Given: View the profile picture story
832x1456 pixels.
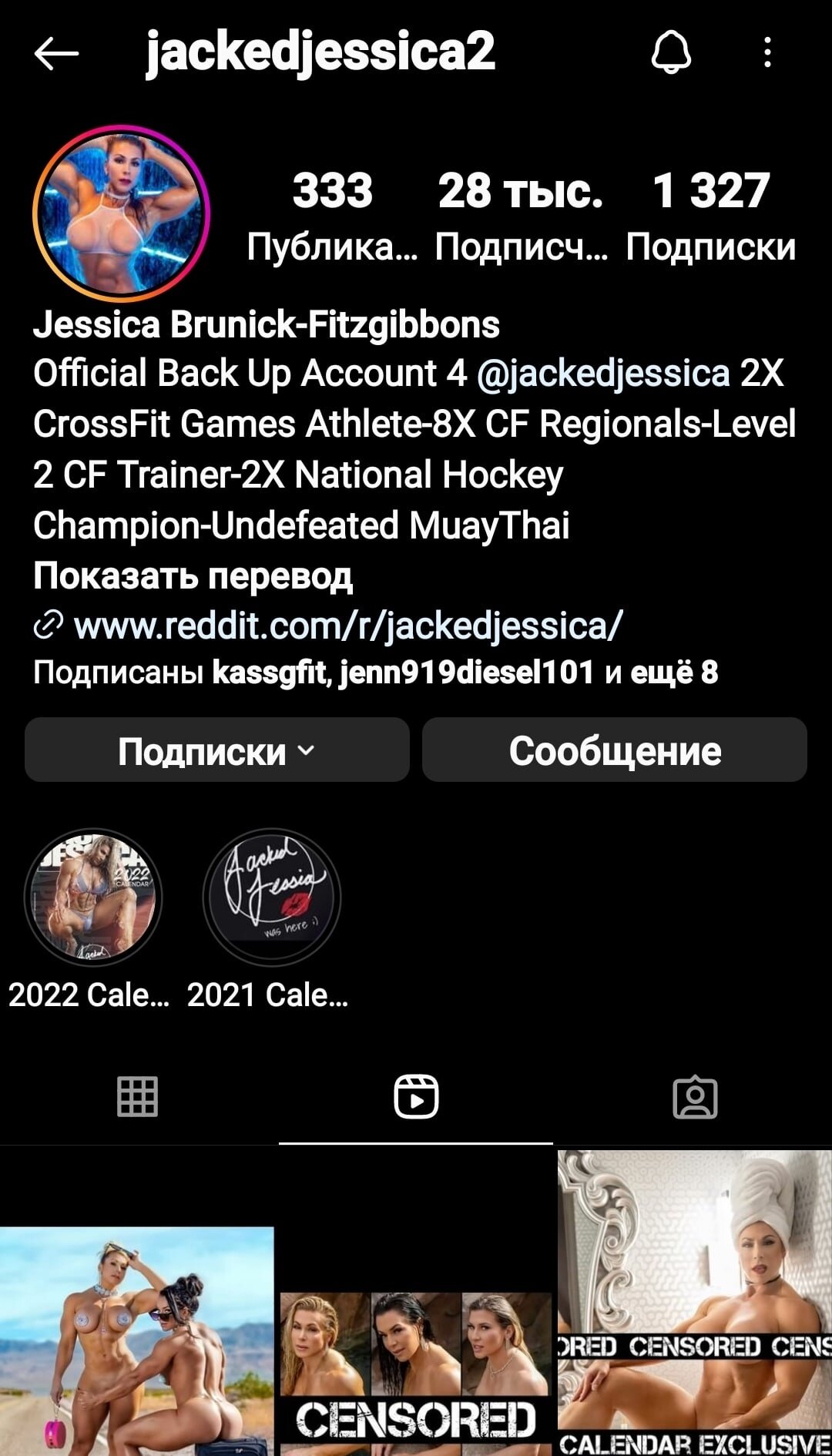Looking at the screenshot, I should pyautogui.click(x=122, y=213).
